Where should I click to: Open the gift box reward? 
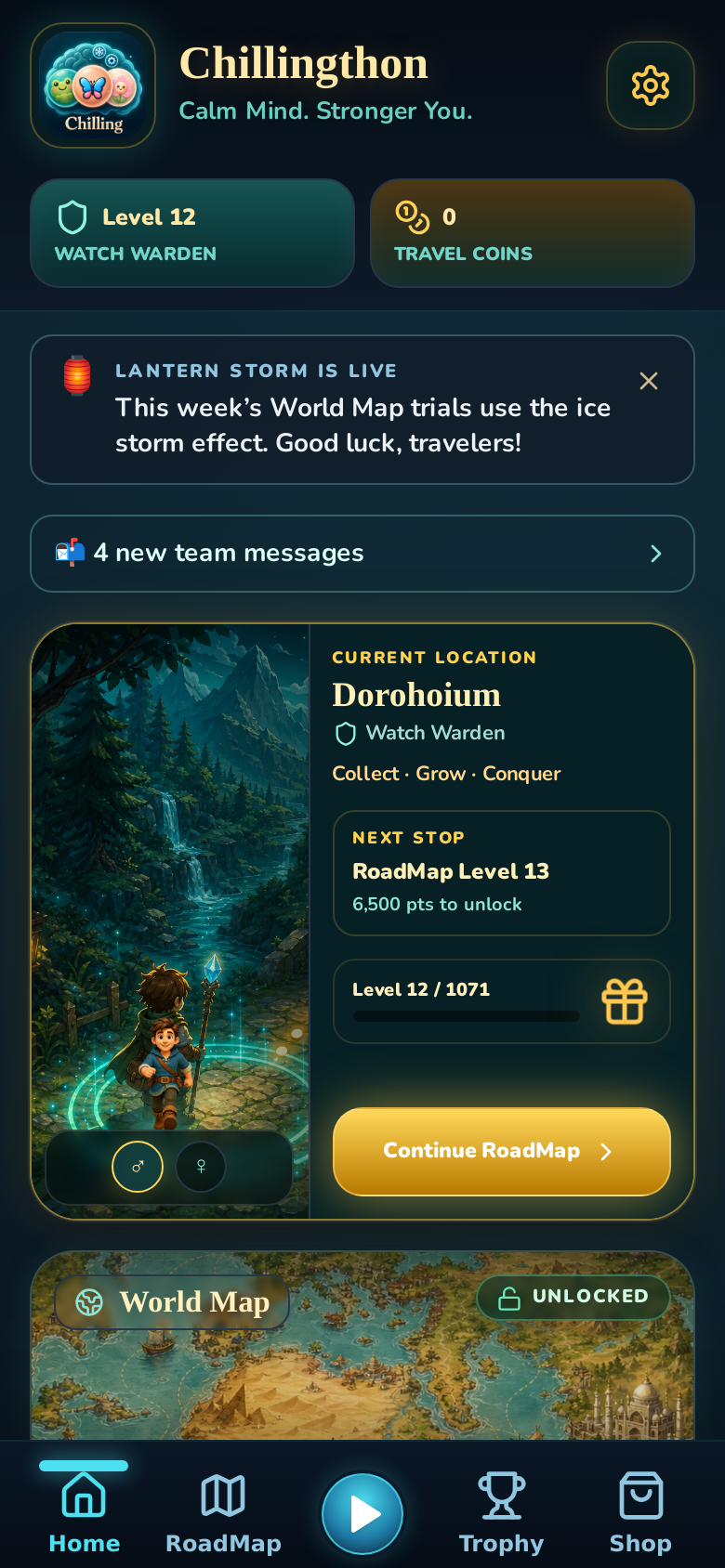coord(625,1001)
